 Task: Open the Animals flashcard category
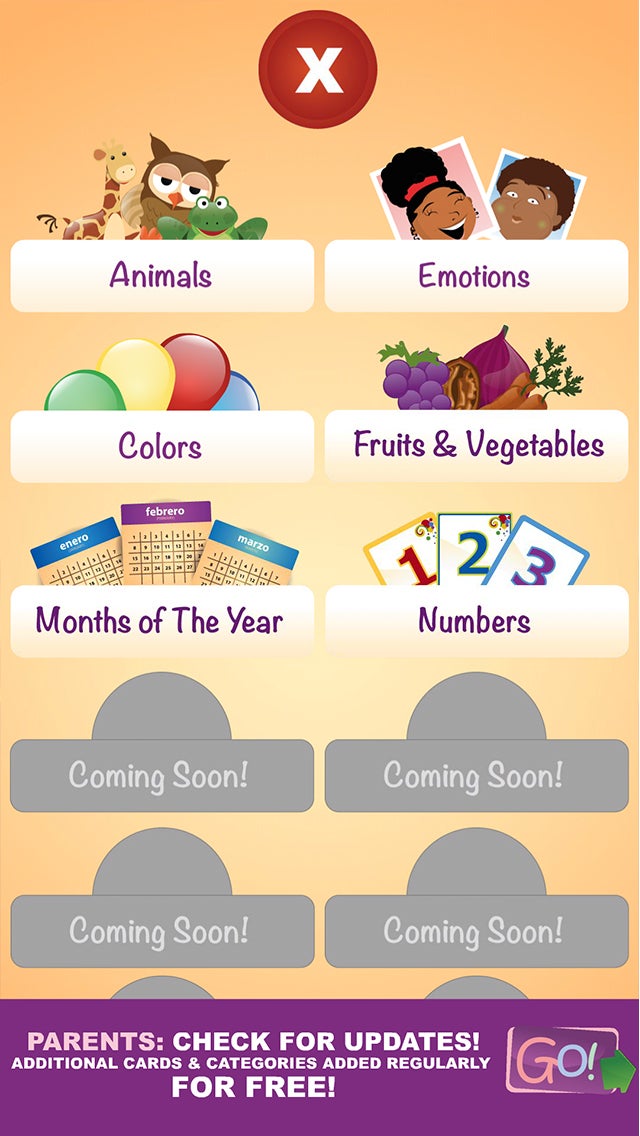click(162, 275)
